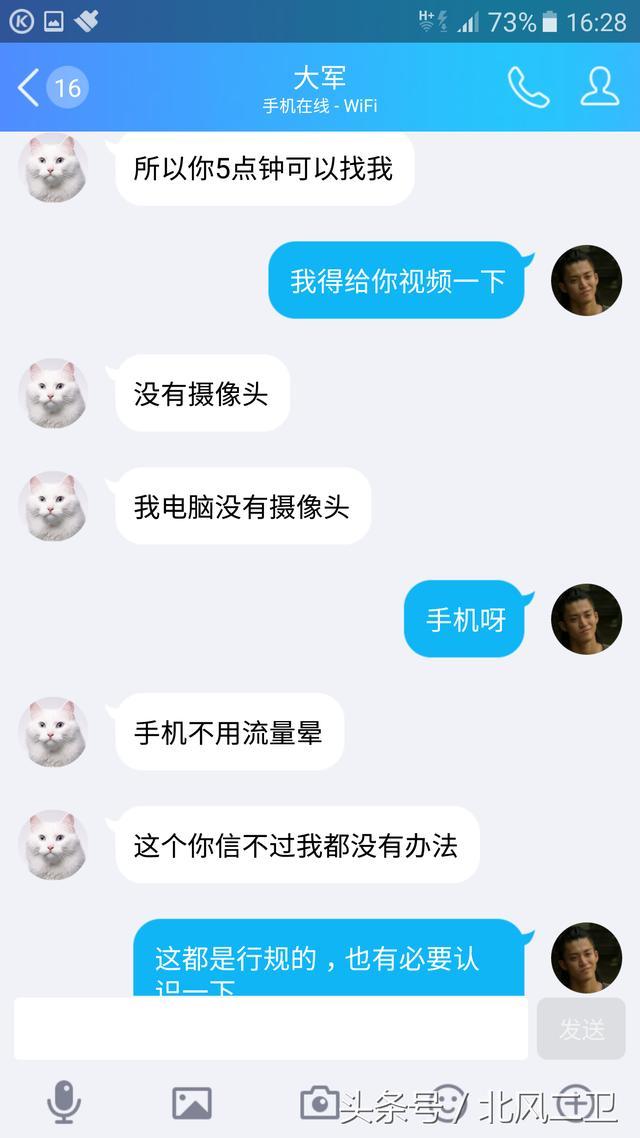Open 大军's profile page
Image resolution: width=640 pixels, height=1138 pixels.
[x=600, y=88]
